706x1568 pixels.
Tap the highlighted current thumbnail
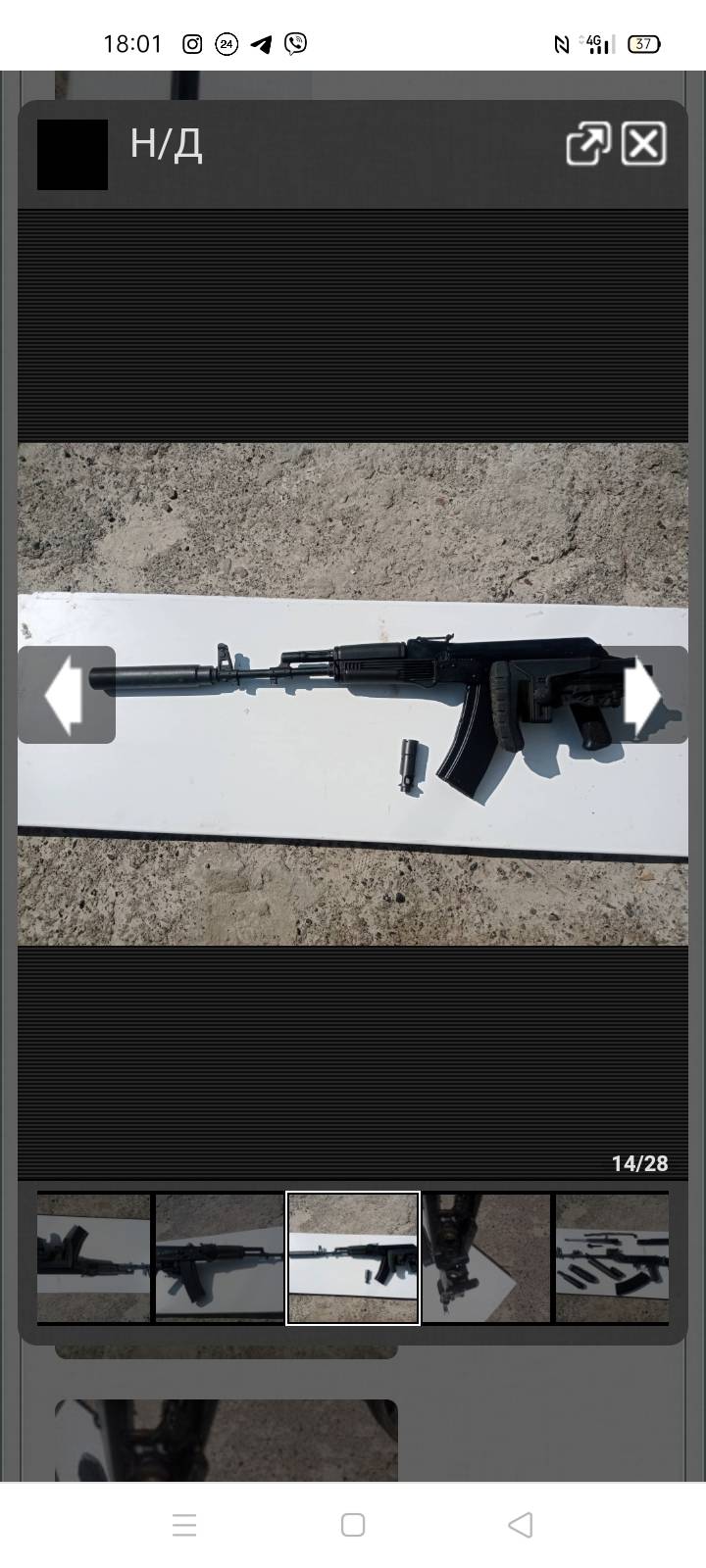pos(353,1258)
